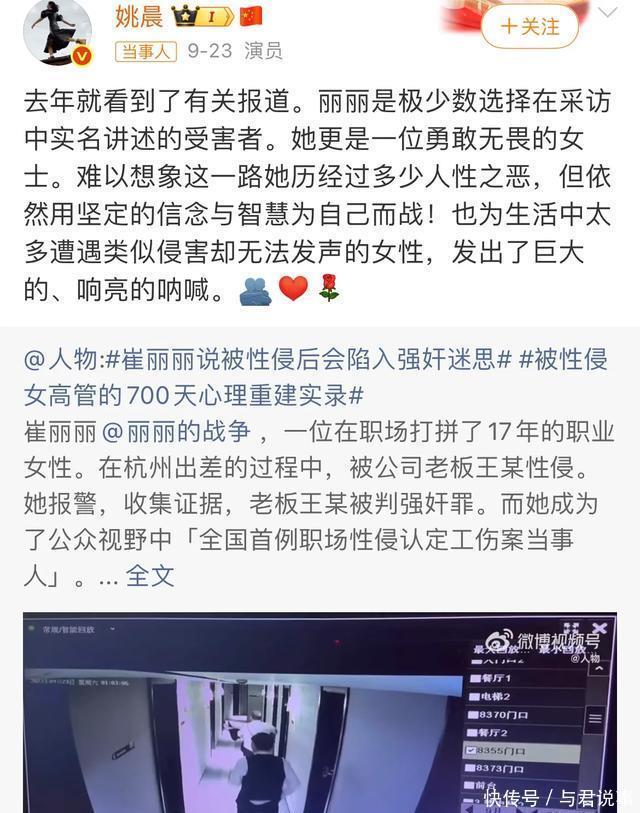The width and height of the screenshot is (640, 813).
Task: Expand the reposted text via 全文
Action: [150, 577]
